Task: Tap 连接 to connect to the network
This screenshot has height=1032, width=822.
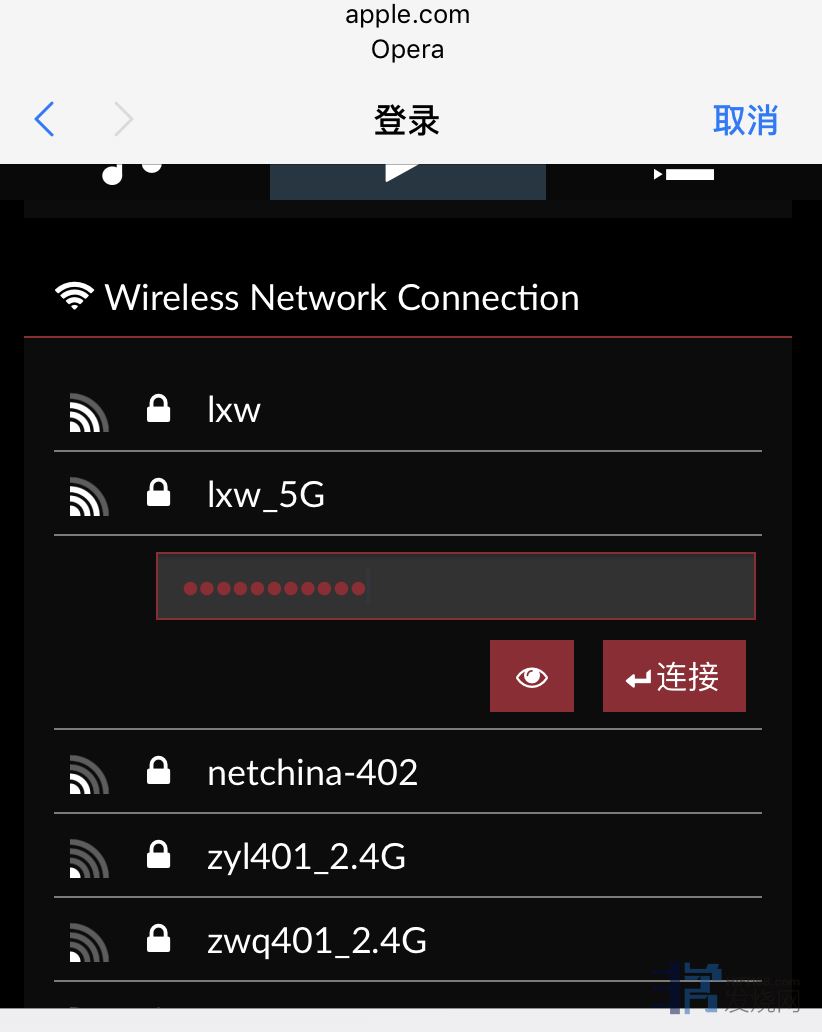Action: pyautogui.click(x=674, y=677)
